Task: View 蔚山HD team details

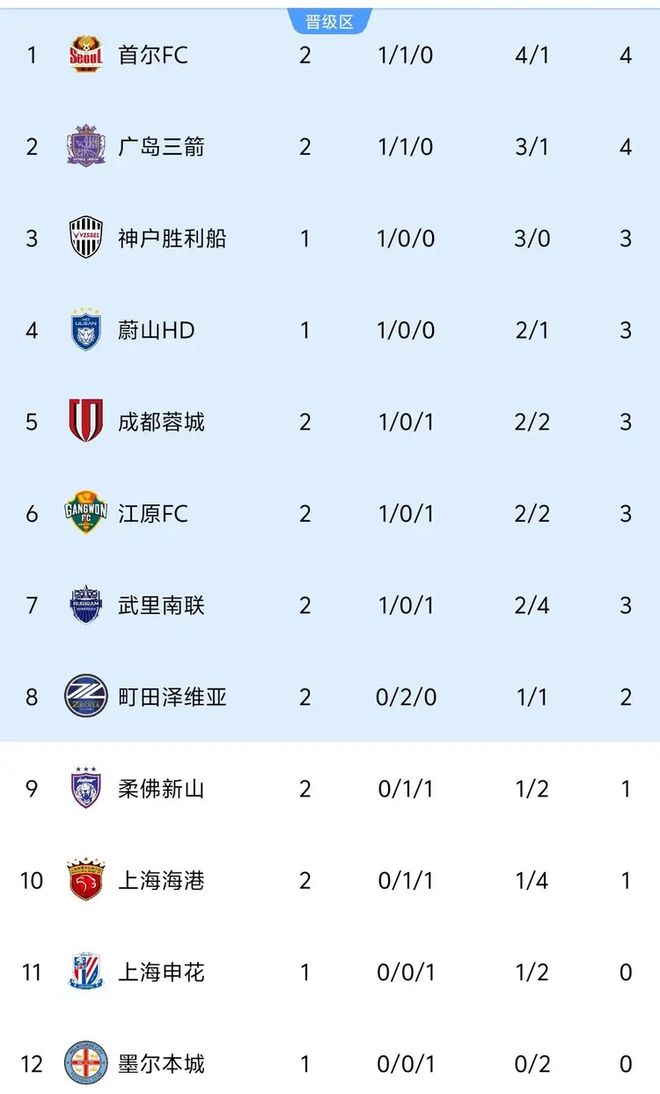Action: tap(155, 330)
